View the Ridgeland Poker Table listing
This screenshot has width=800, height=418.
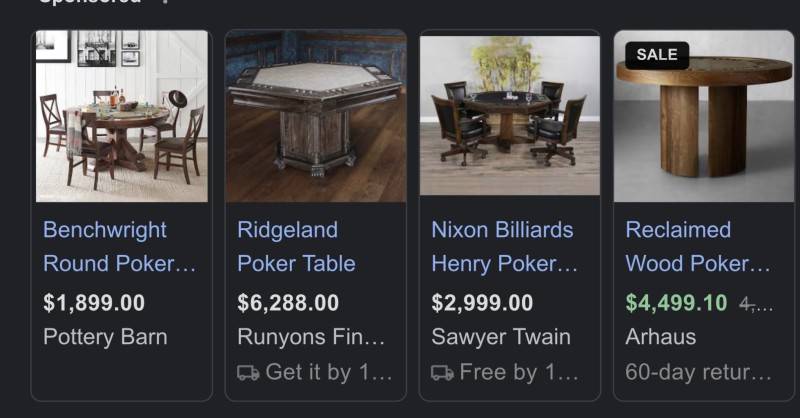(314, 246)
